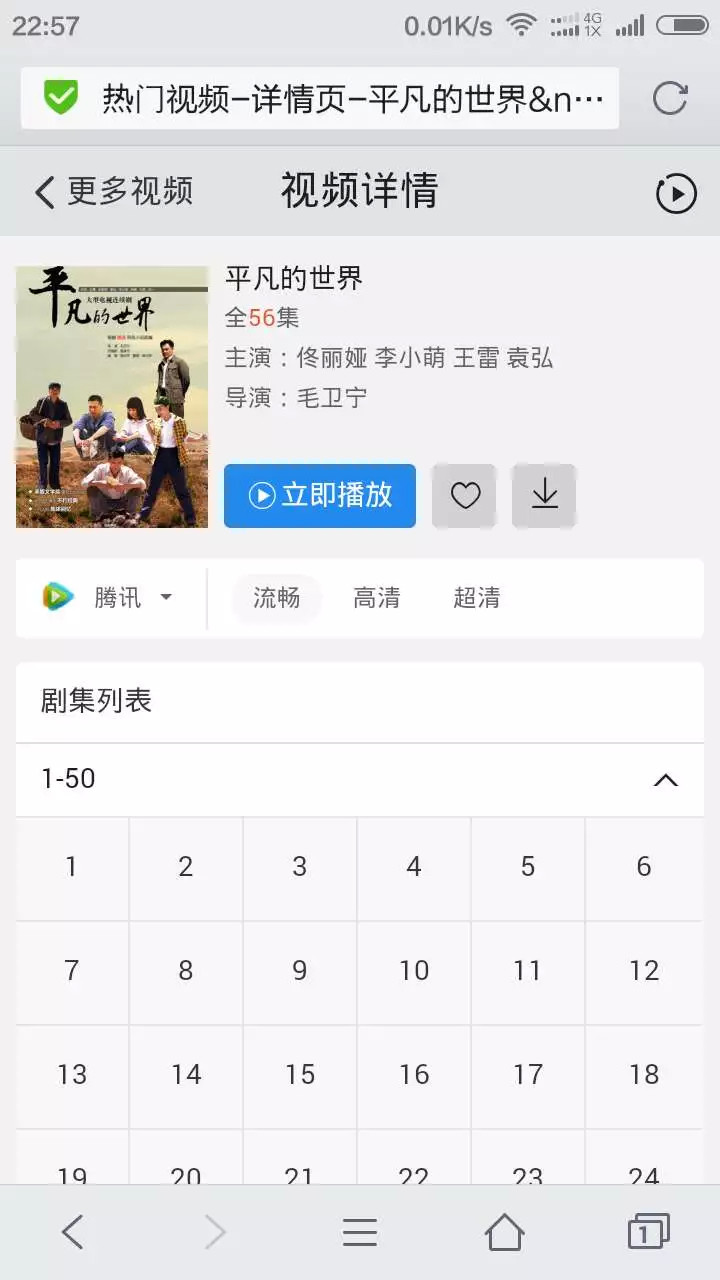720x1280 pixels.
Task: Switch to 高清 quality
Action: point(377,598)
